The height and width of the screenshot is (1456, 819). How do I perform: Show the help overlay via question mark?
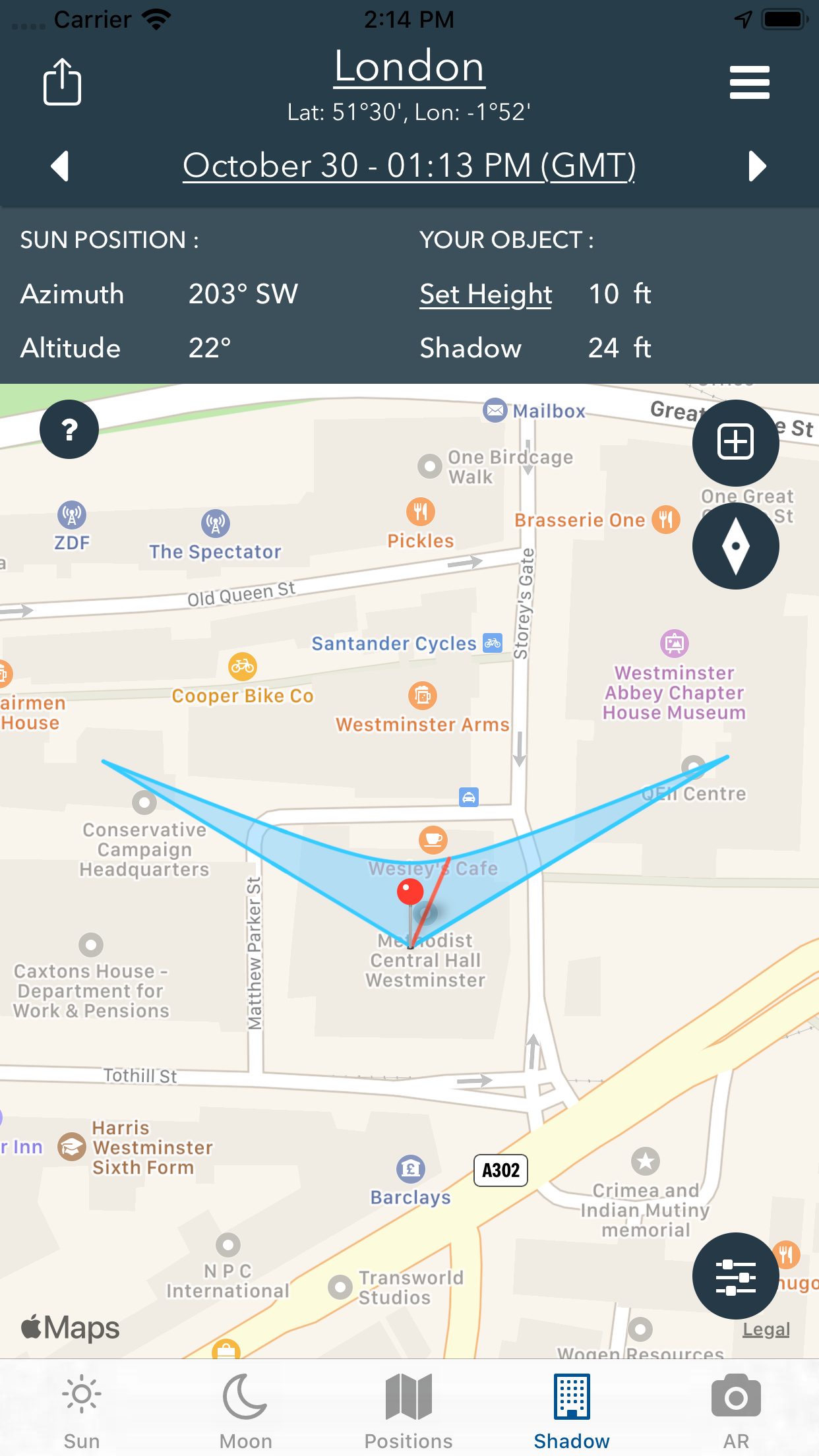click(x=69, y=429)
